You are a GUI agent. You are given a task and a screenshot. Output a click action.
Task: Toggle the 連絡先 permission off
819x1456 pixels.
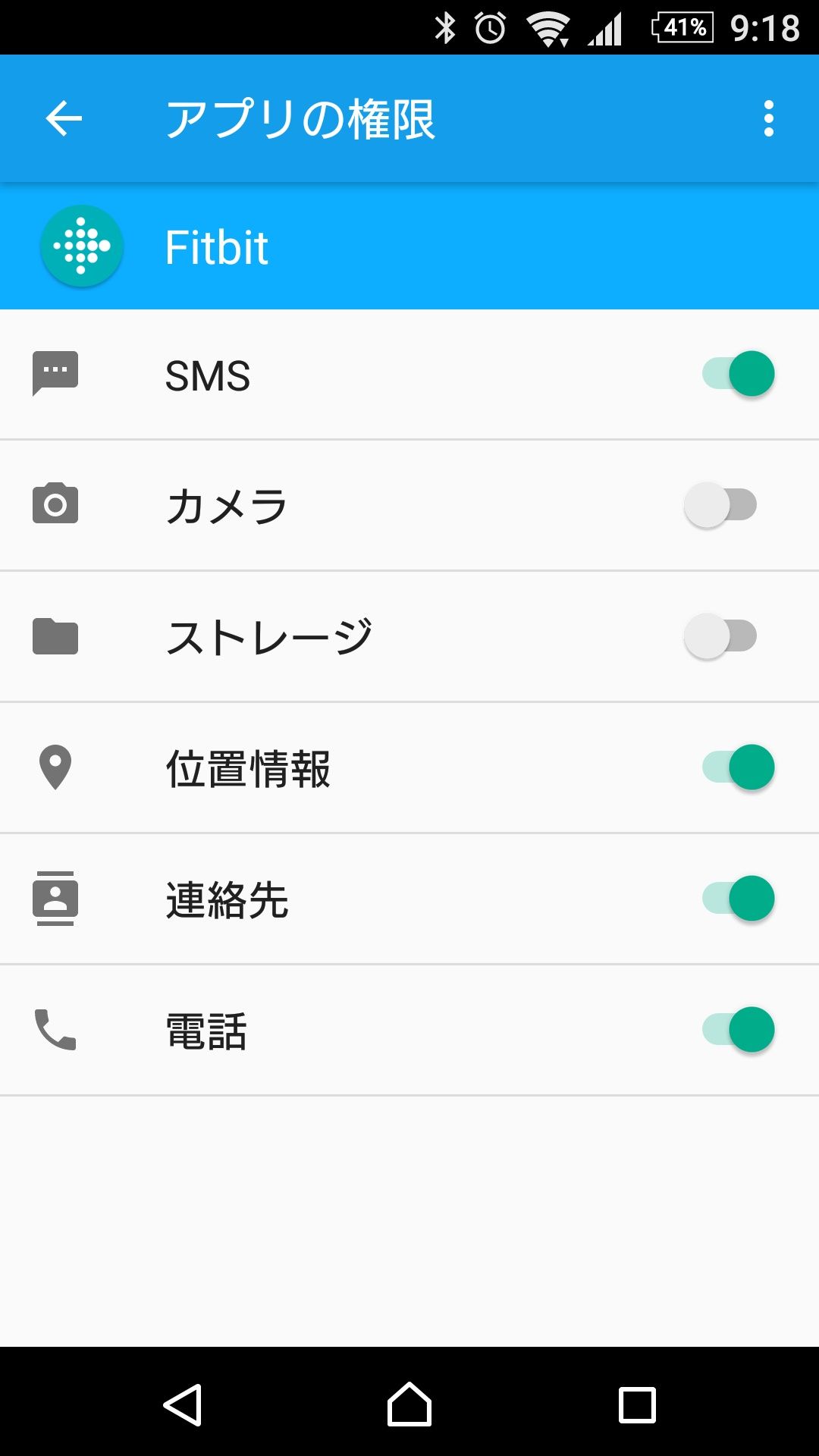(738, 899)
